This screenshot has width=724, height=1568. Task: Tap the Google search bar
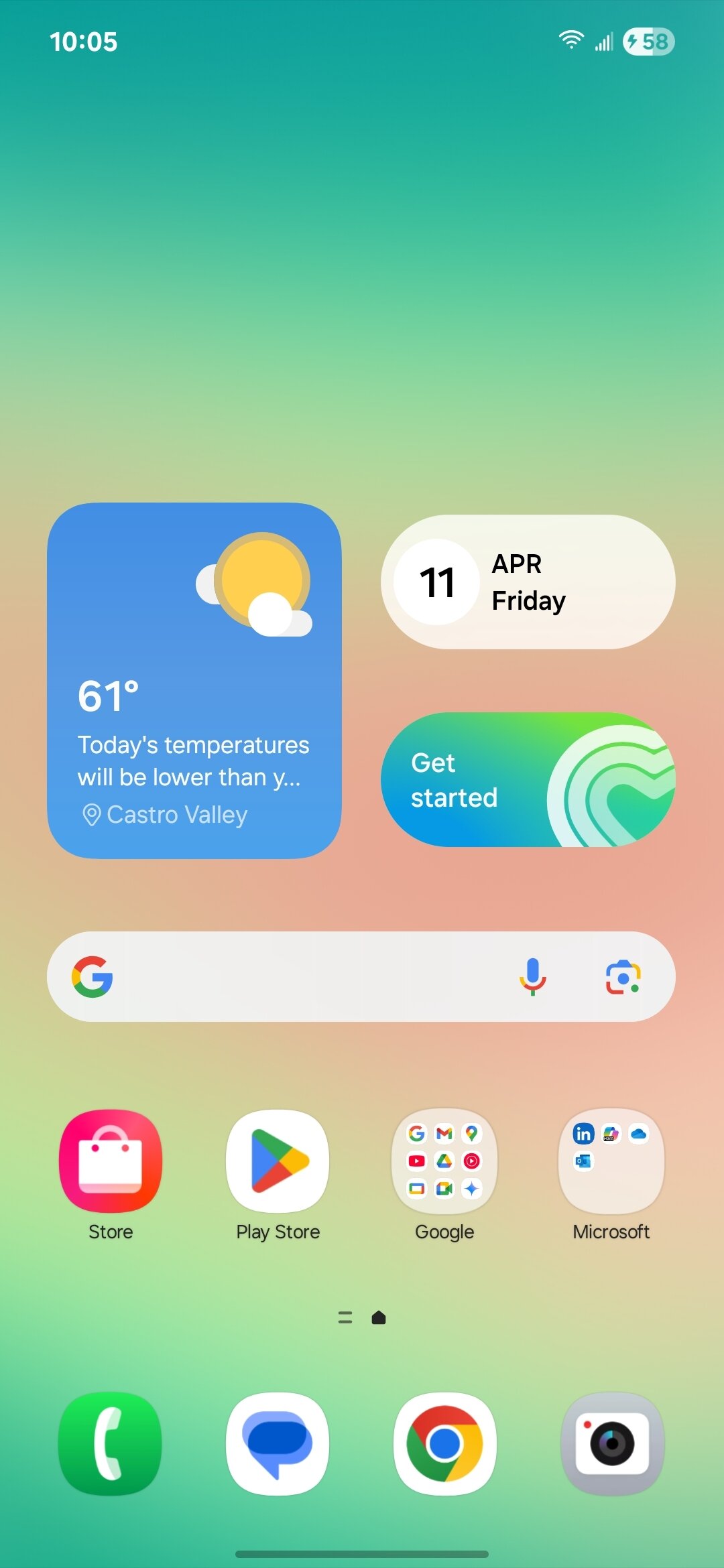[x=302, y=976]
